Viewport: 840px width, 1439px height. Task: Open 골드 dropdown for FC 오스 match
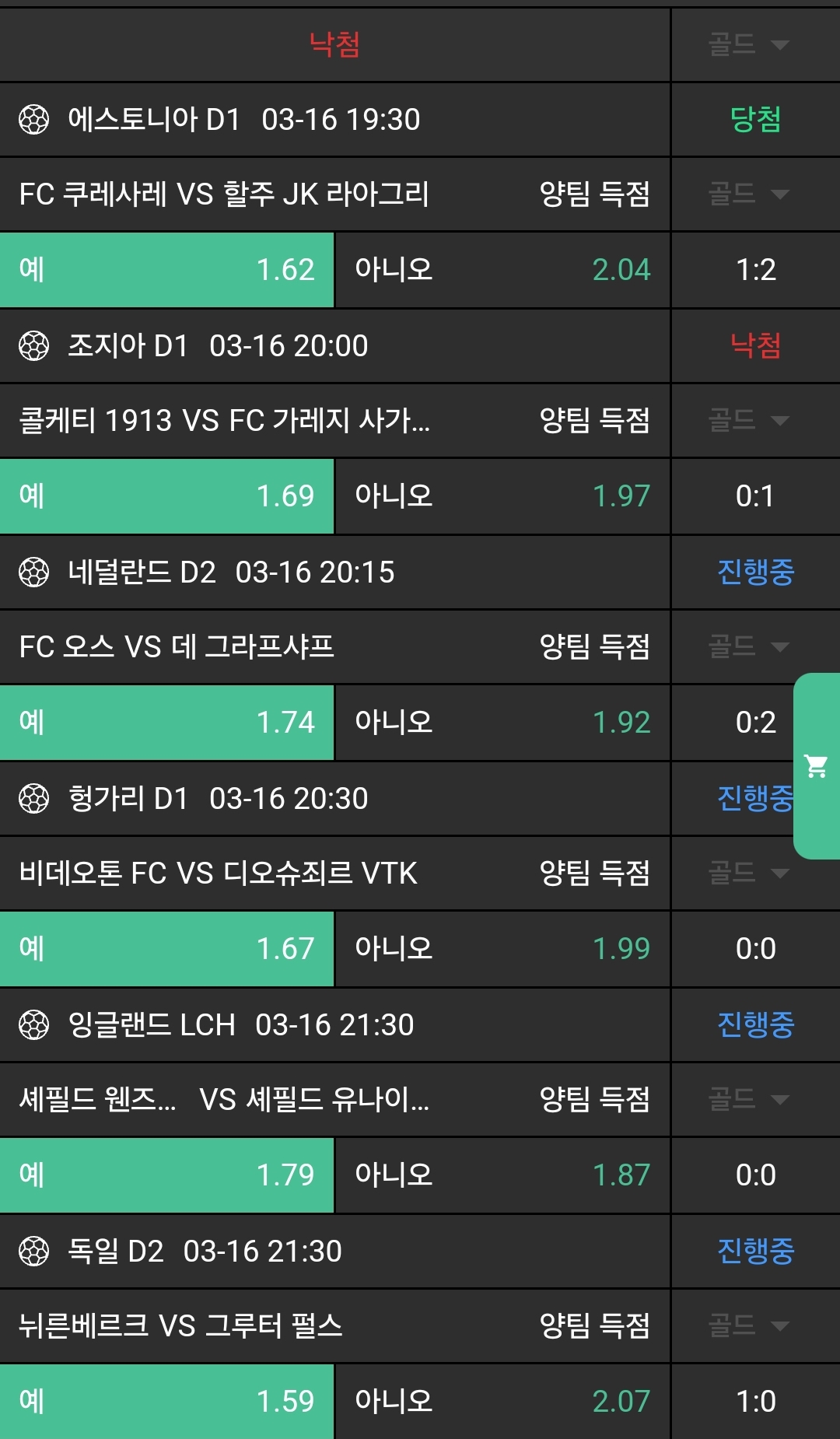(x=748, y=646)
